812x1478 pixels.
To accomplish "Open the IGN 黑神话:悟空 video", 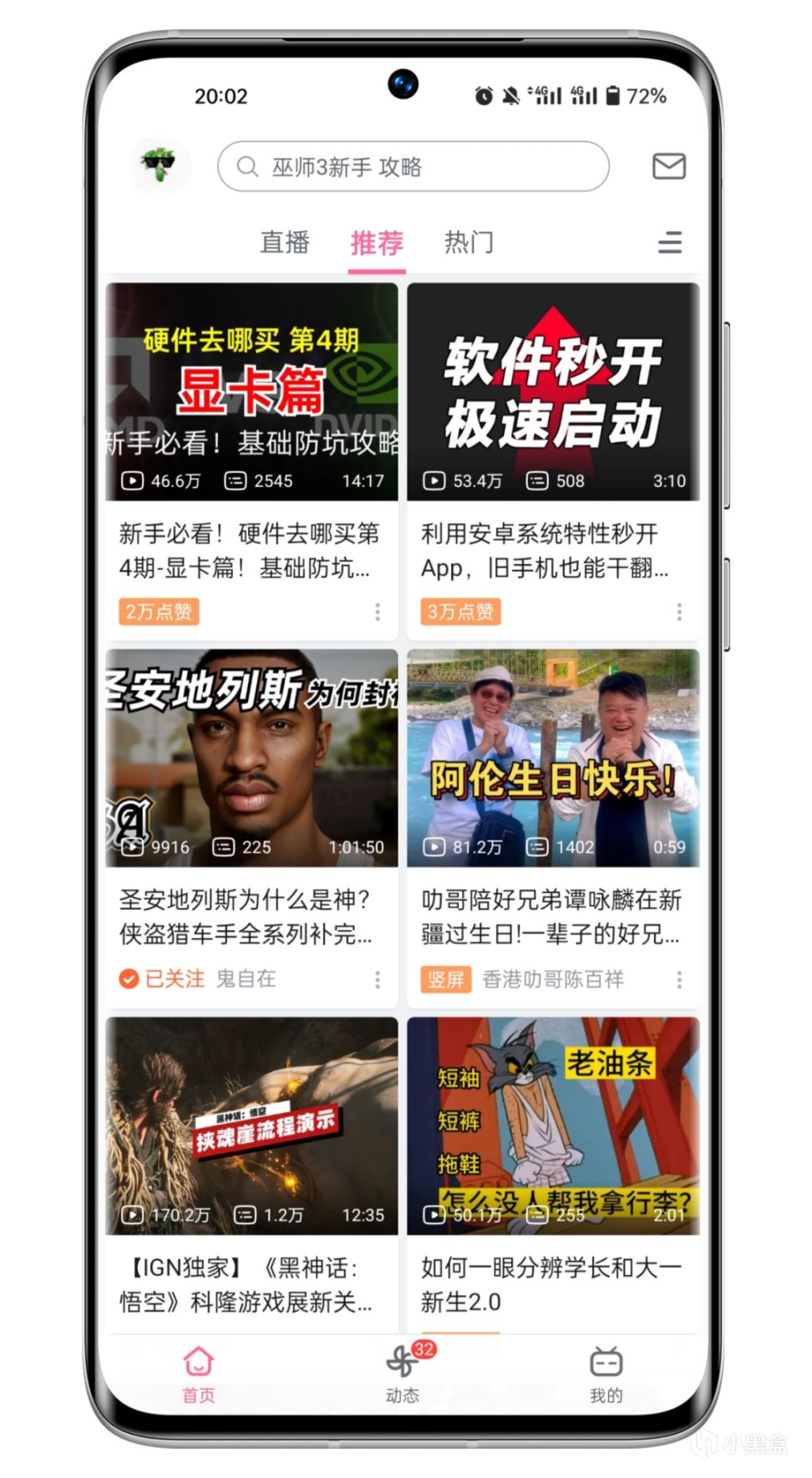I will (251, 1126).
